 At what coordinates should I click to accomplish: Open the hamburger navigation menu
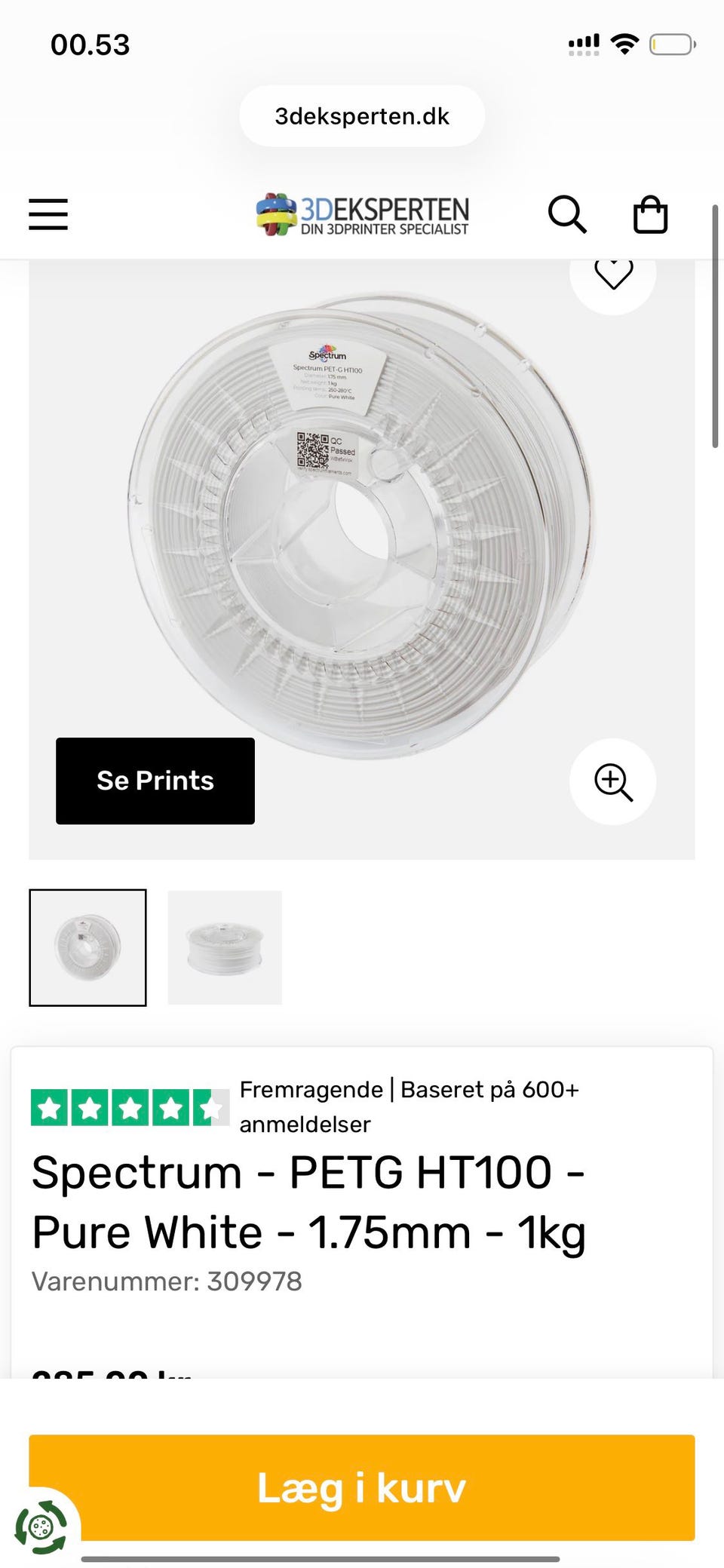click(x=48, y=214)
